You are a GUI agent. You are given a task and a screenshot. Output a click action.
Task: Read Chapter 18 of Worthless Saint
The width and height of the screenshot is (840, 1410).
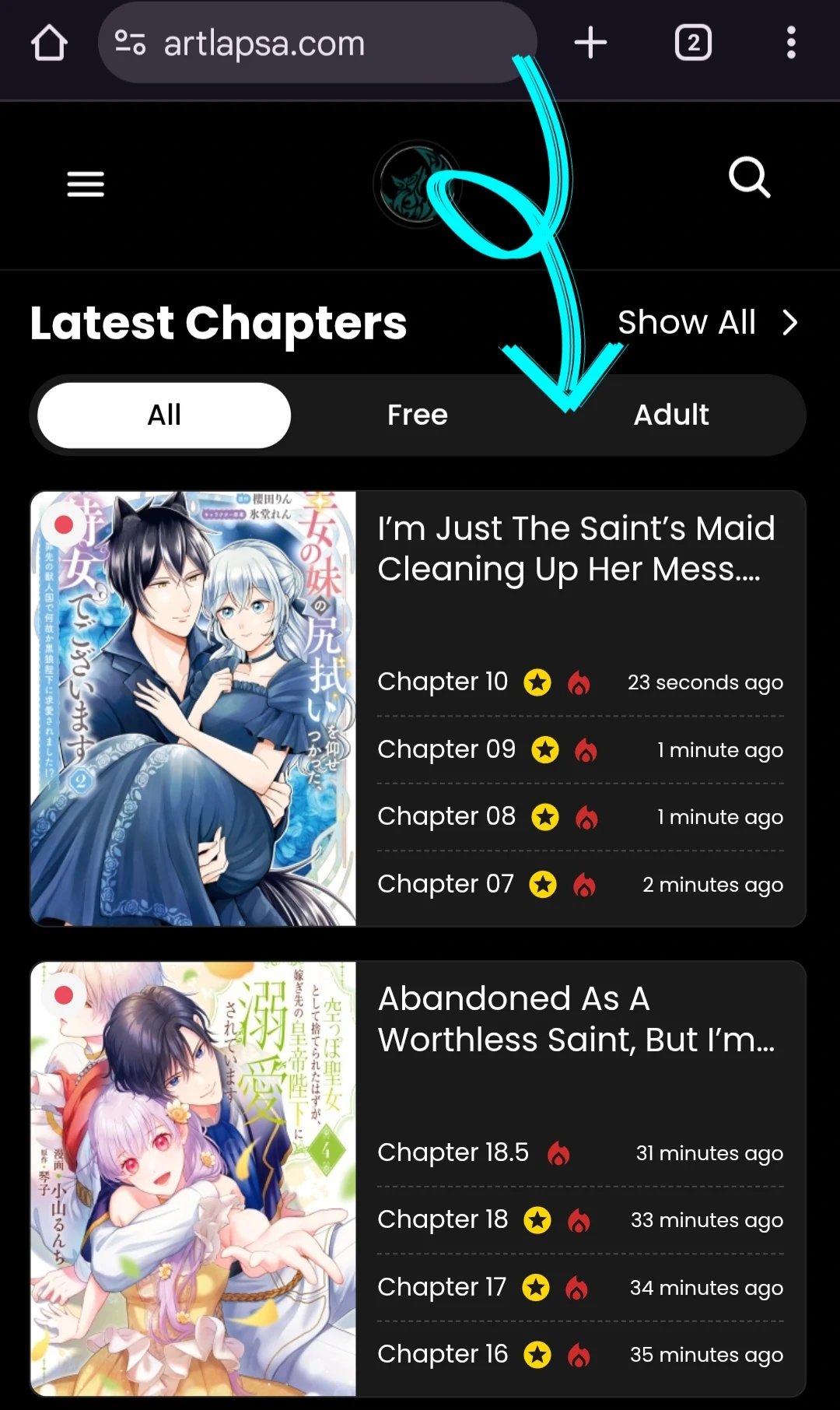[443, 1219]
